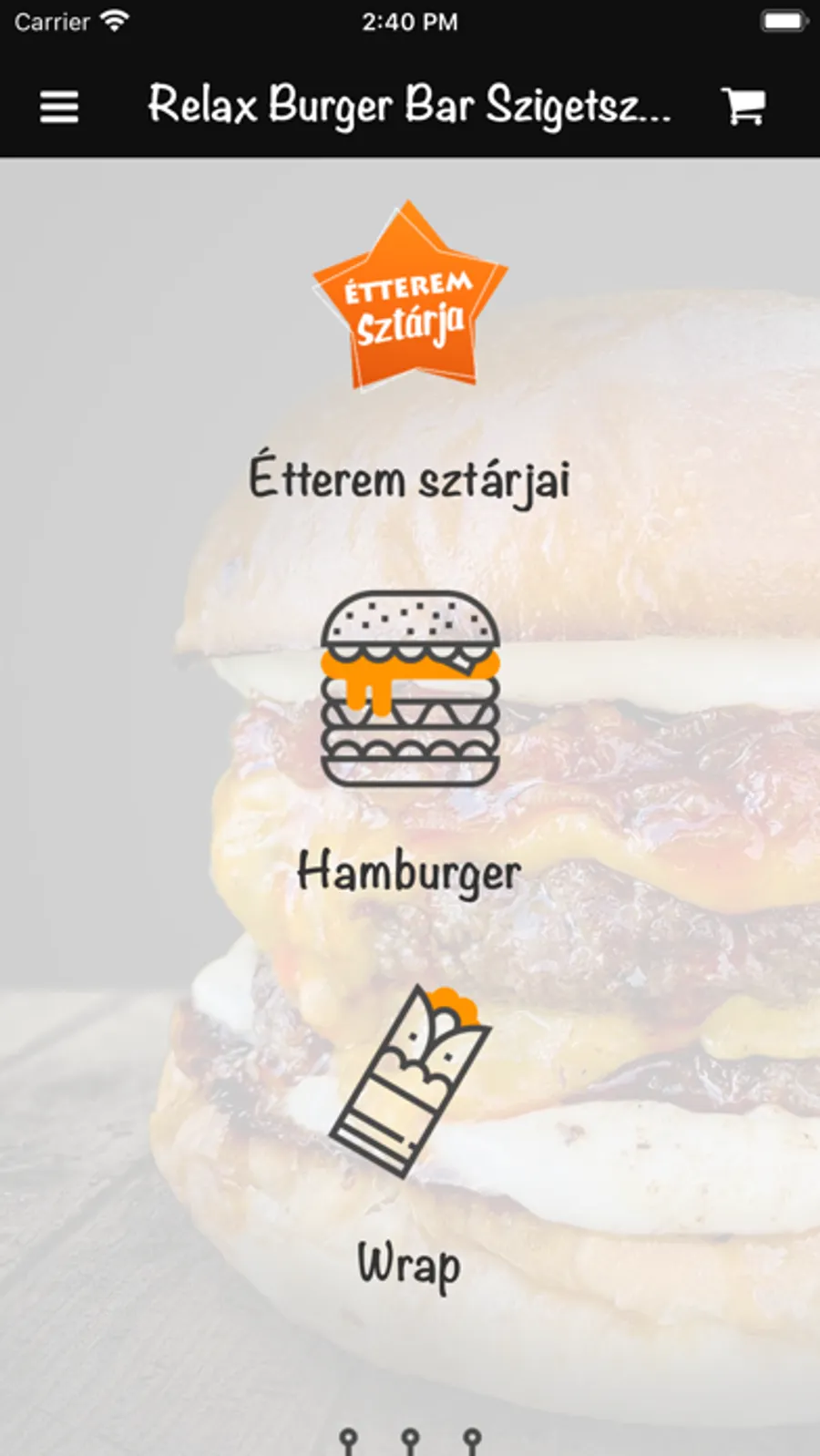Browse the Wrap category
This screenshot has width=820, height=1456.
tap(410, 1130)
